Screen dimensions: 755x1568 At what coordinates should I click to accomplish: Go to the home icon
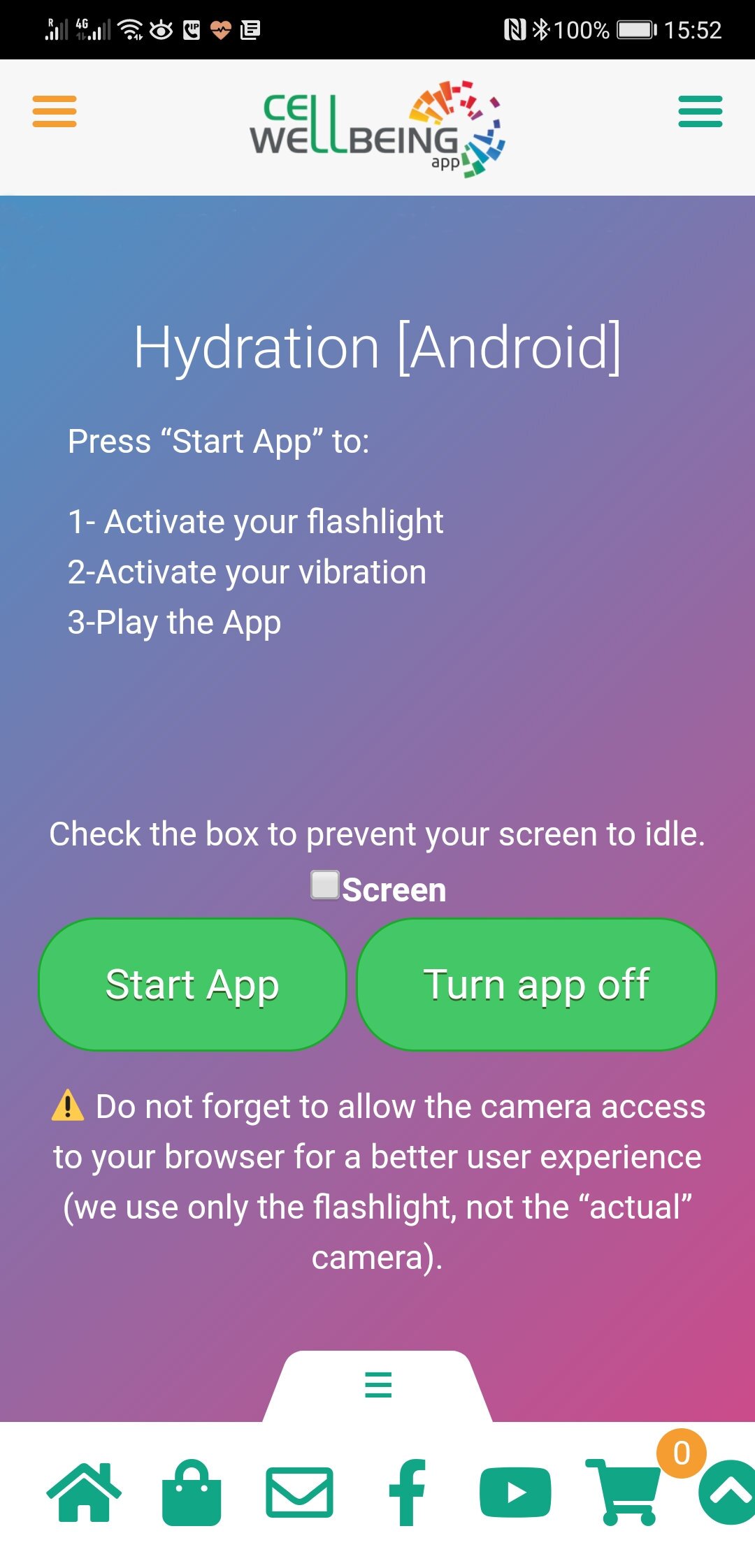pos(85,1491)
